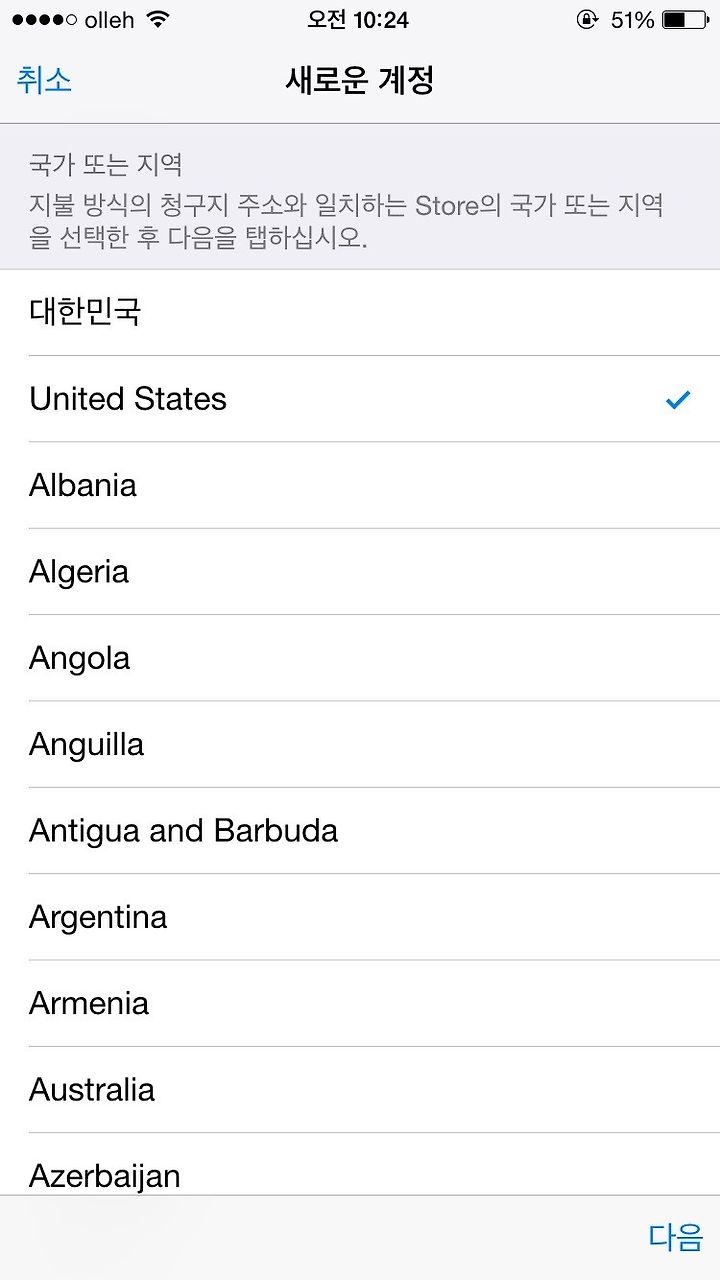The image size is (720, 1280).
Task: Tap 취소 to cancel account creation
Action: (44, 80)
